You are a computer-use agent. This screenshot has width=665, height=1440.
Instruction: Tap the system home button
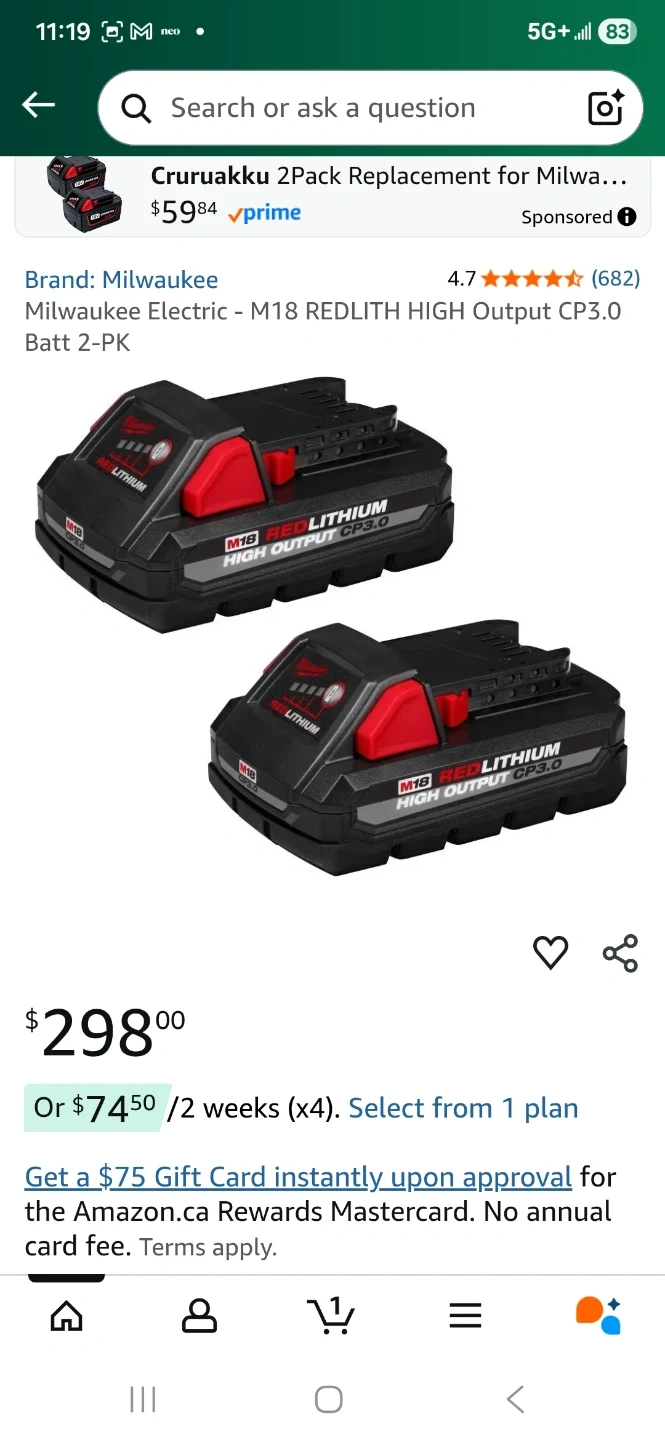point(329,1399)
